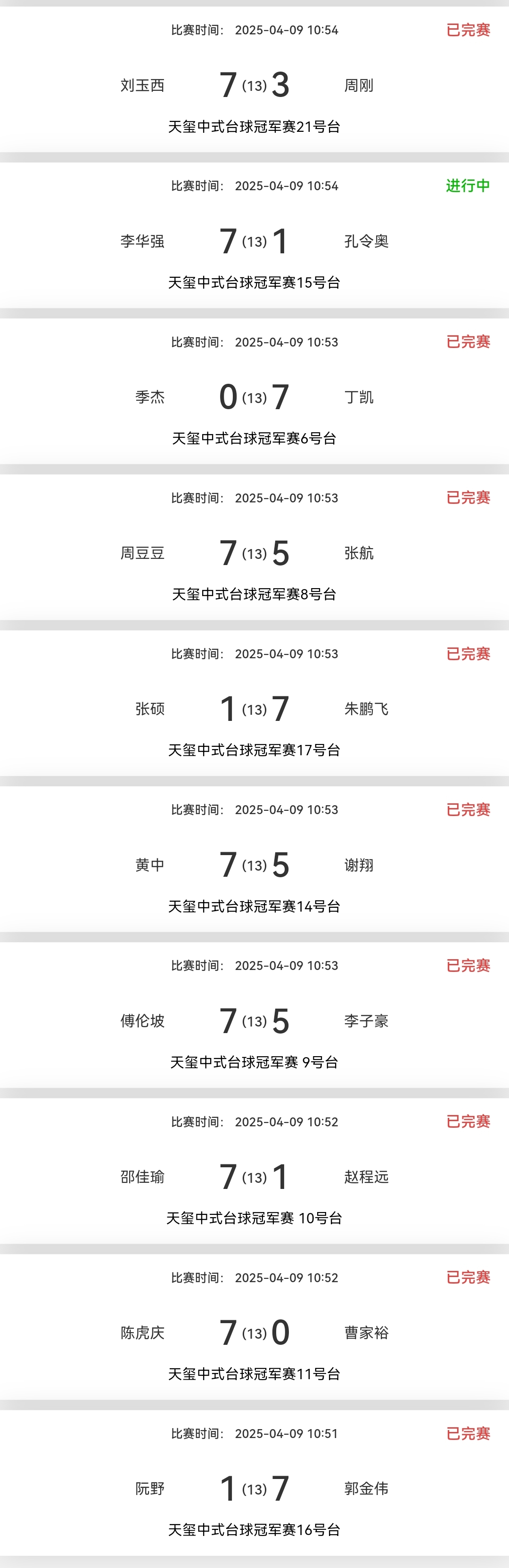This screenshot has height=1568, width=509.
Task: Open the match 阮野 vs 郭金伟
Action: pos(254,1487)
